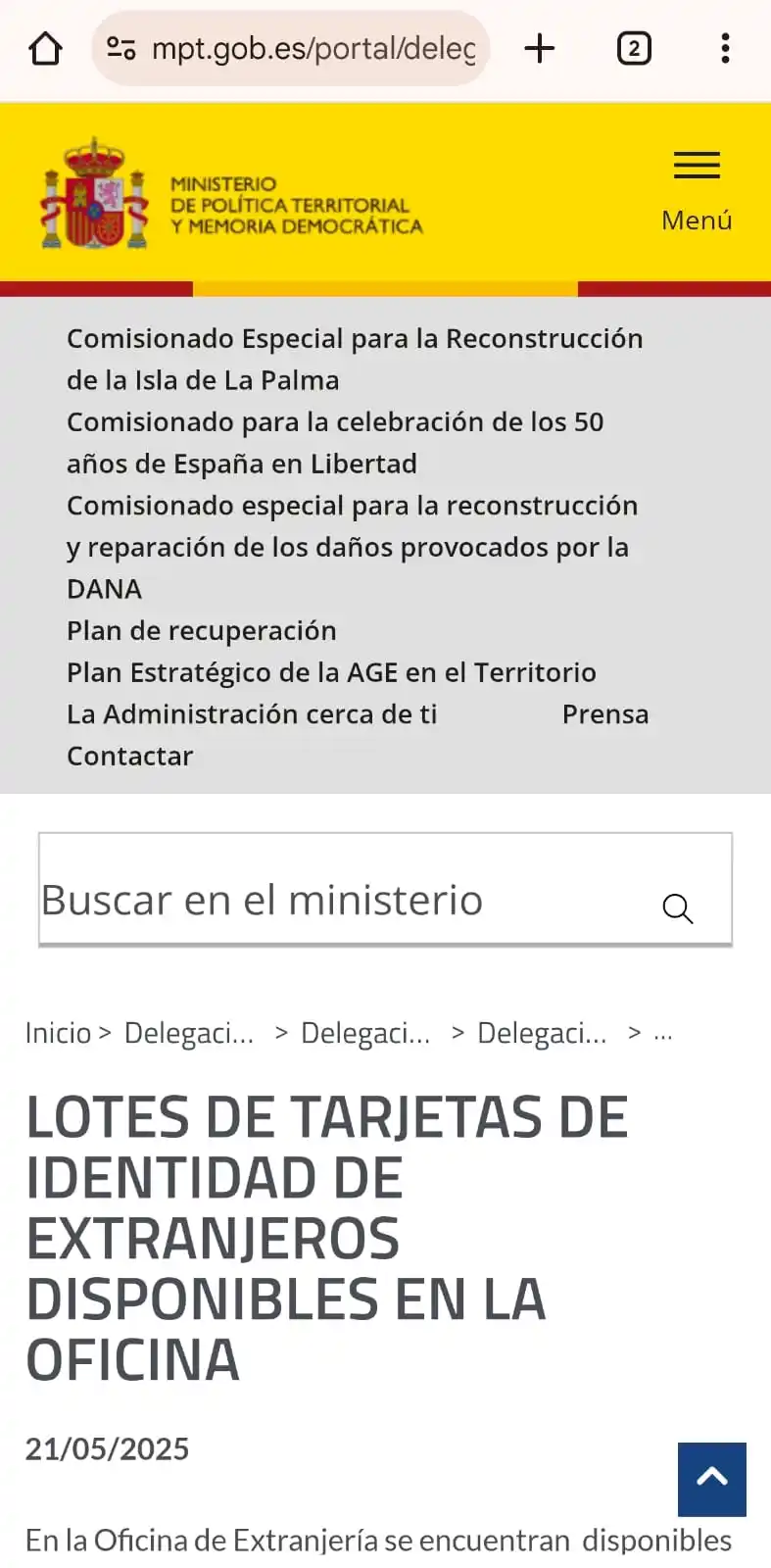Open Plan de recuperación
771x1568 pixels.
201,630
